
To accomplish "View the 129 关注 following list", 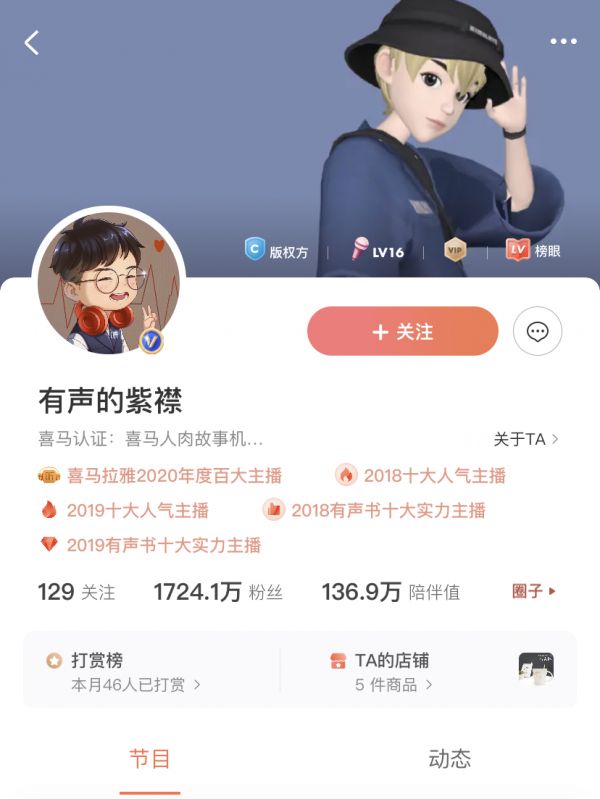I will [76, 592].
